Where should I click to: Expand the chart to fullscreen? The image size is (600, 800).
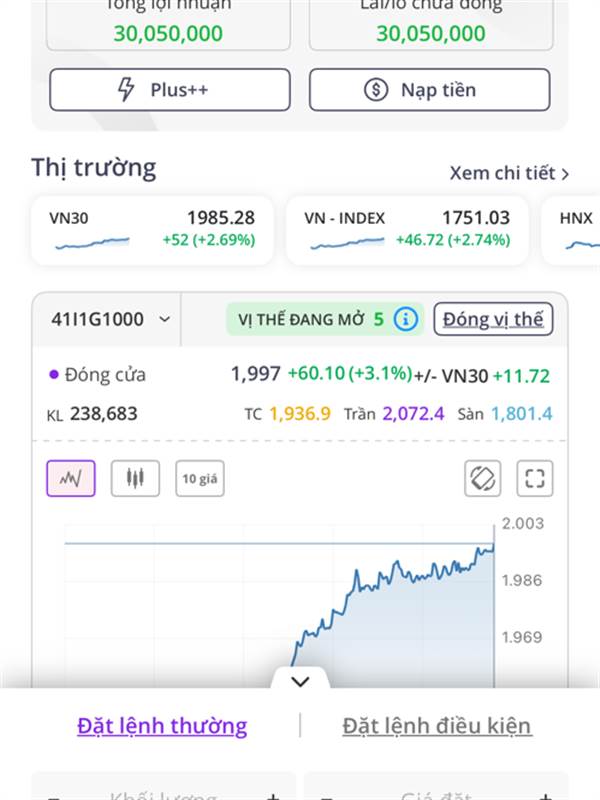pyautogui.click(x=535, y=479)
